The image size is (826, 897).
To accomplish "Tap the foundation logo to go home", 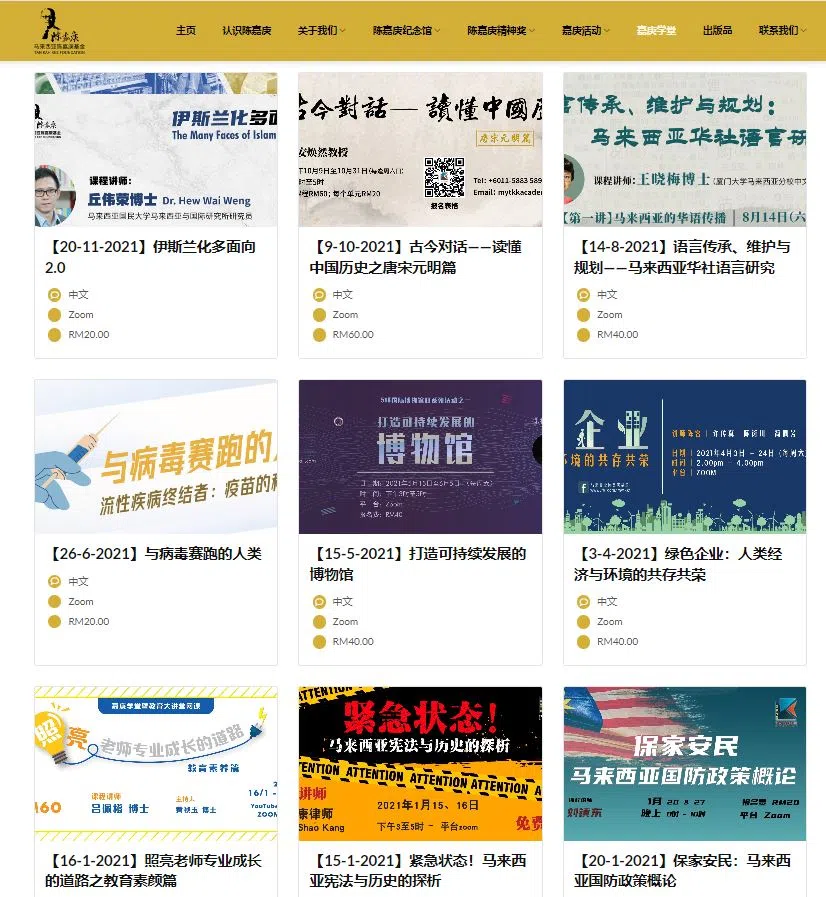I will [58, 30].
